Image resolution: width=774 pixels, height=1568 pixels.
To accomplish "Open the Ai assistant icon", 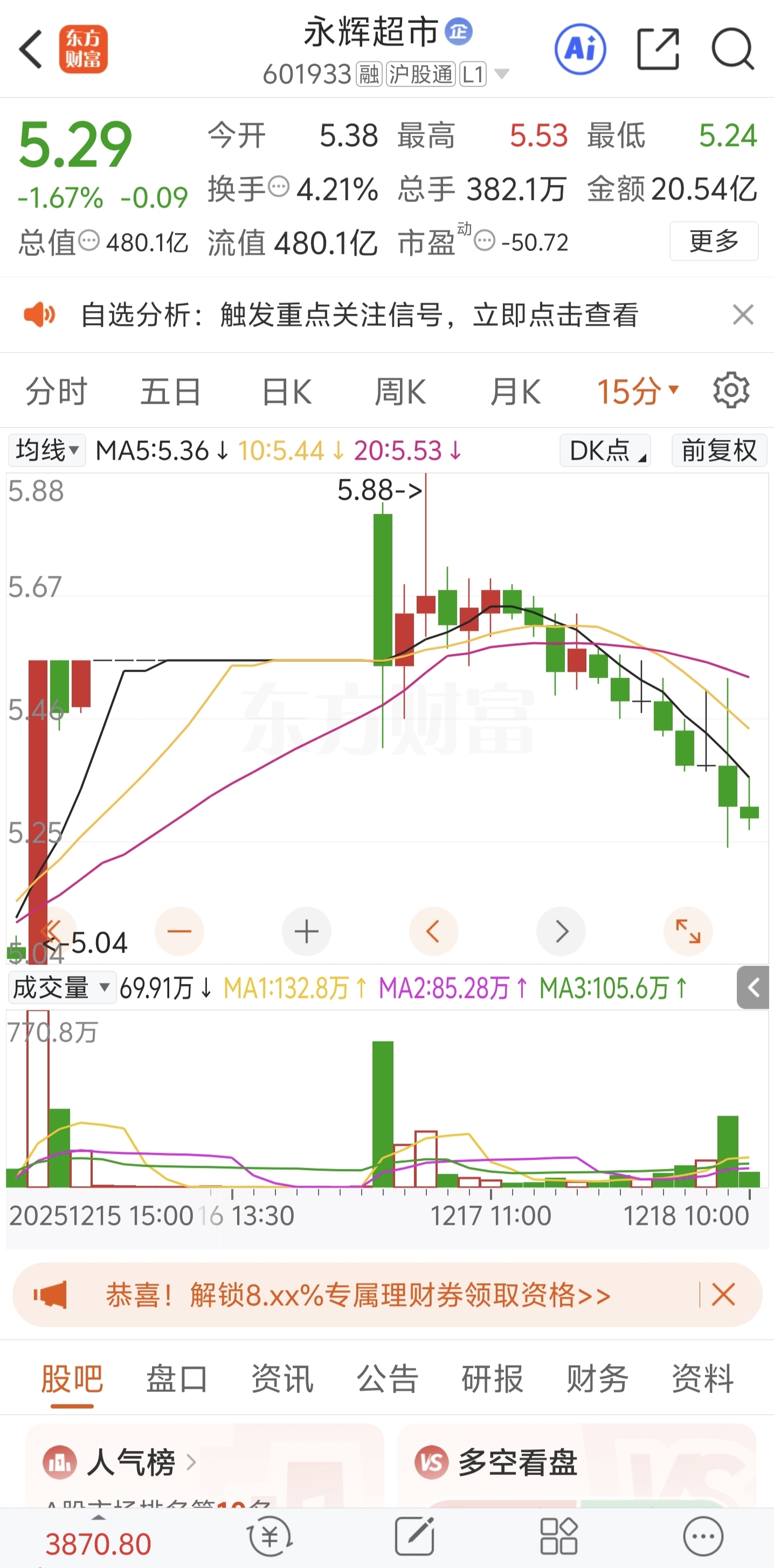I will coord(580,49).
